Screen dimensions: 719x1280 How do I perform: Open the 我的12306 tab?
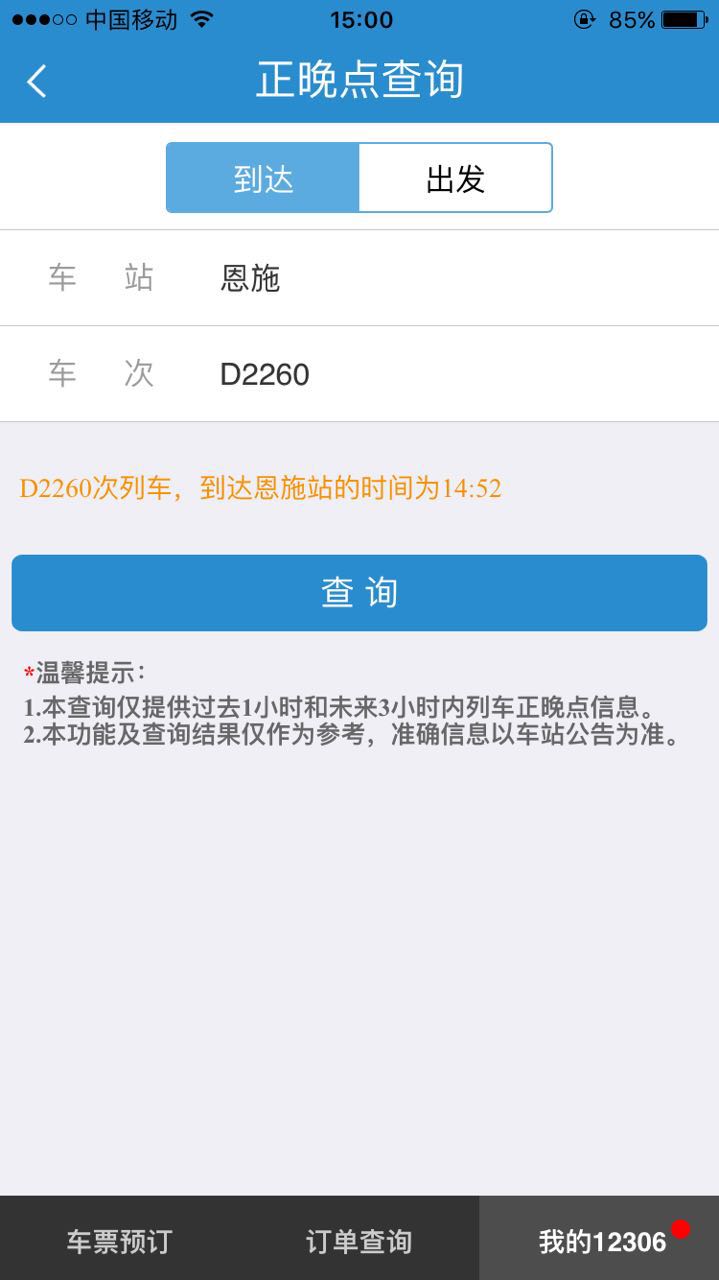599,1239
